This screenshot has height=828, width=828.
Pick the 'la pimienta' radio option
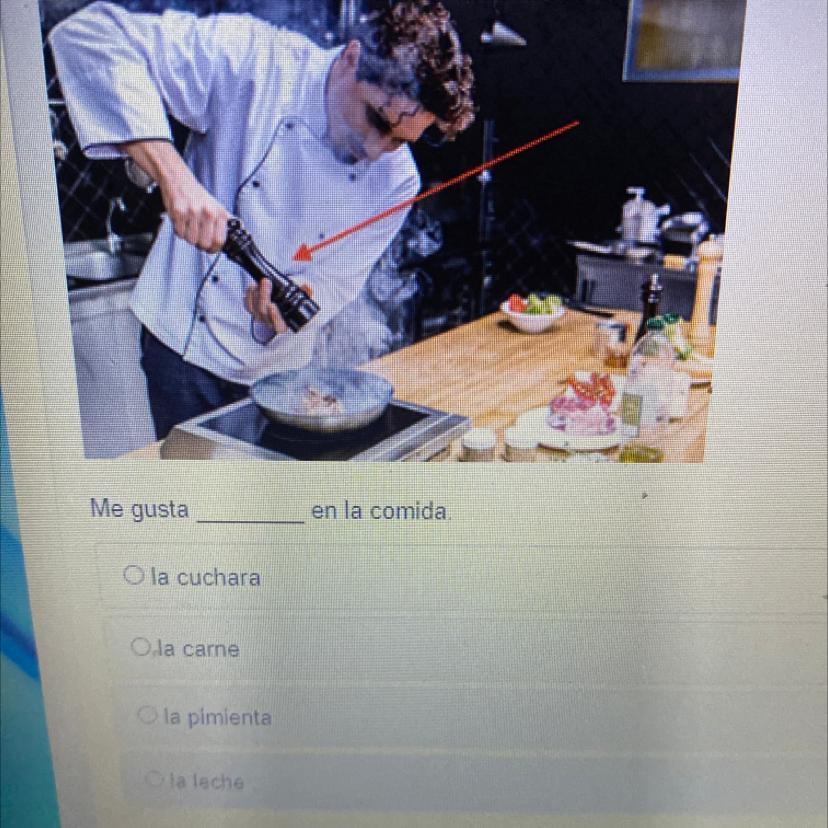pos(148,715)
